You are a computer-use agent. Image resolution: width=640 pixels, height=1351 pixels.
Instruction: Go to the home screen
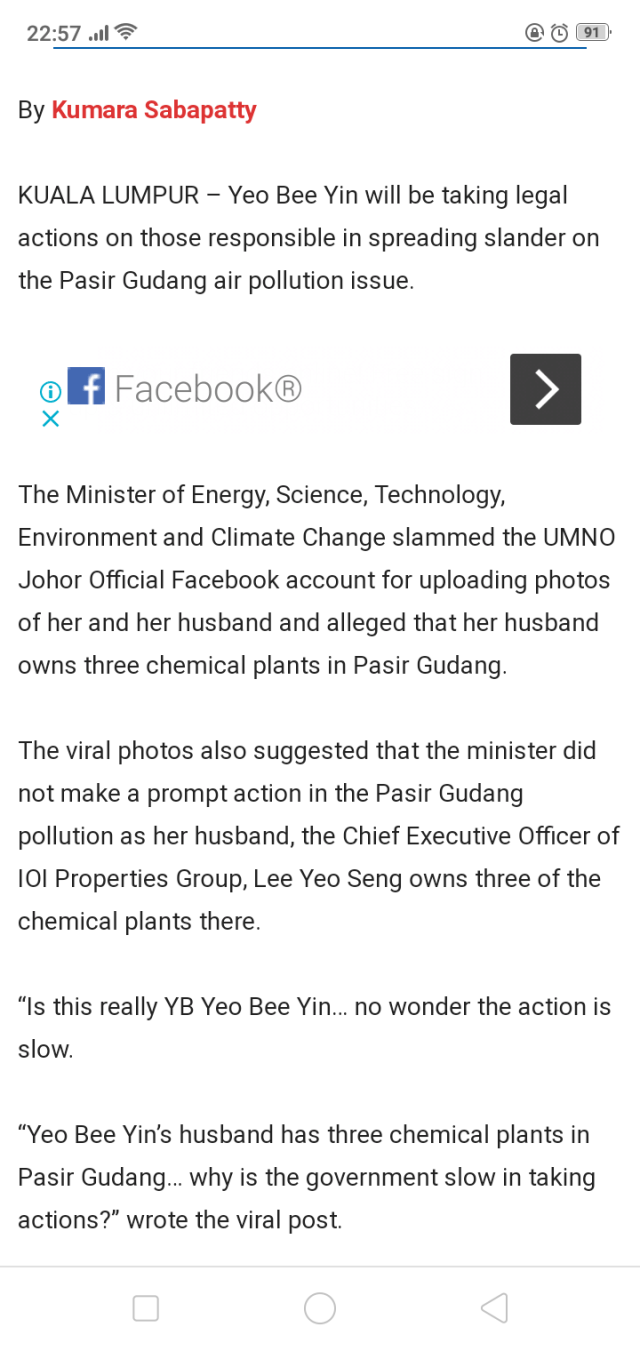(320, 1307)
